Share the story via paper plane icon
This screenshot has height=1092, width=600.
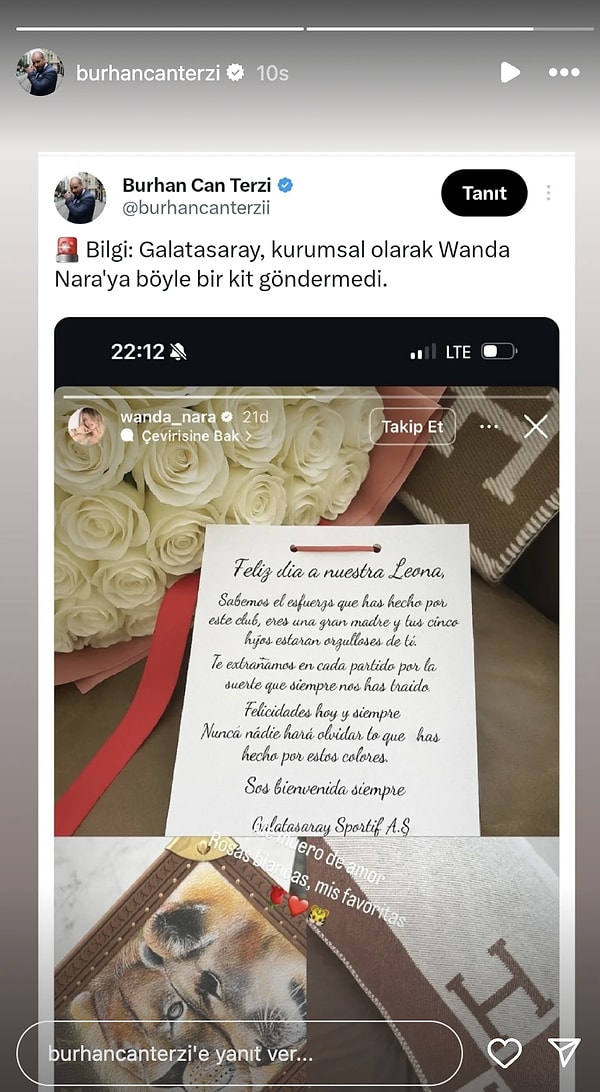(564, 1052)
